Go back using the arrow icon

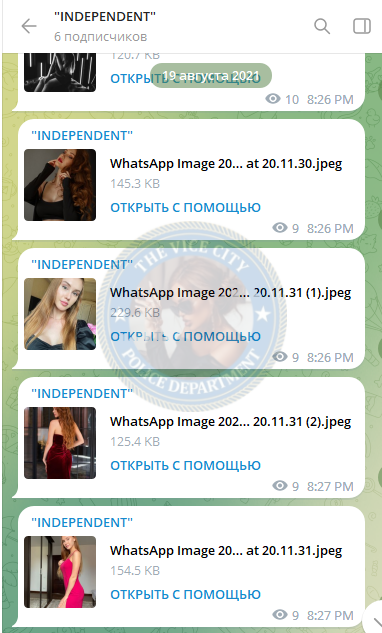click(x=29, y=27)
